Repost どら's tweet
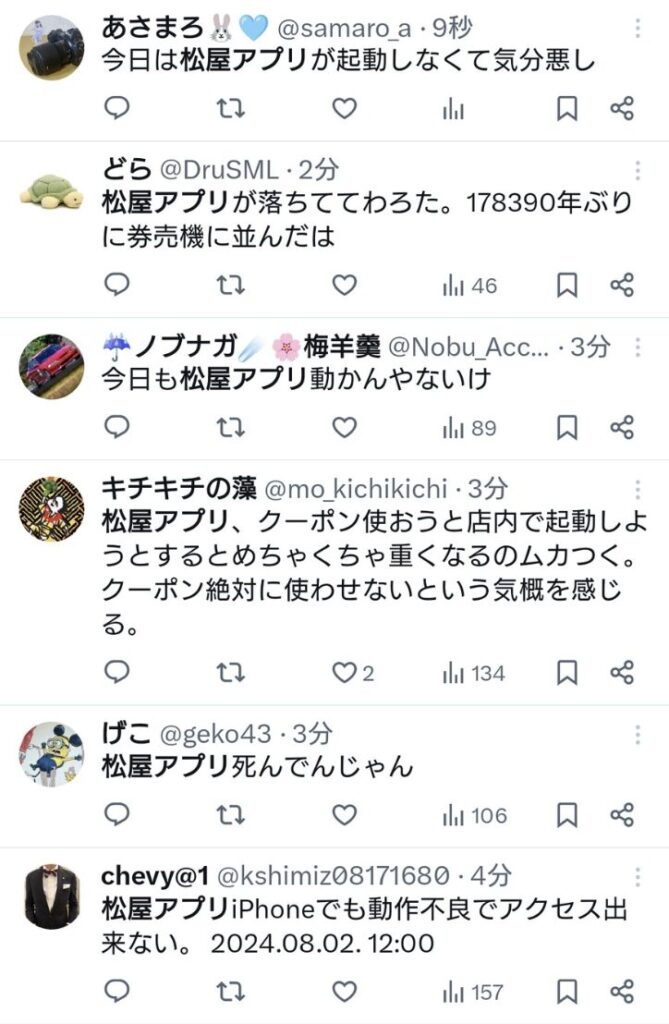This screenshot has width=669, height=1024. 231,286
